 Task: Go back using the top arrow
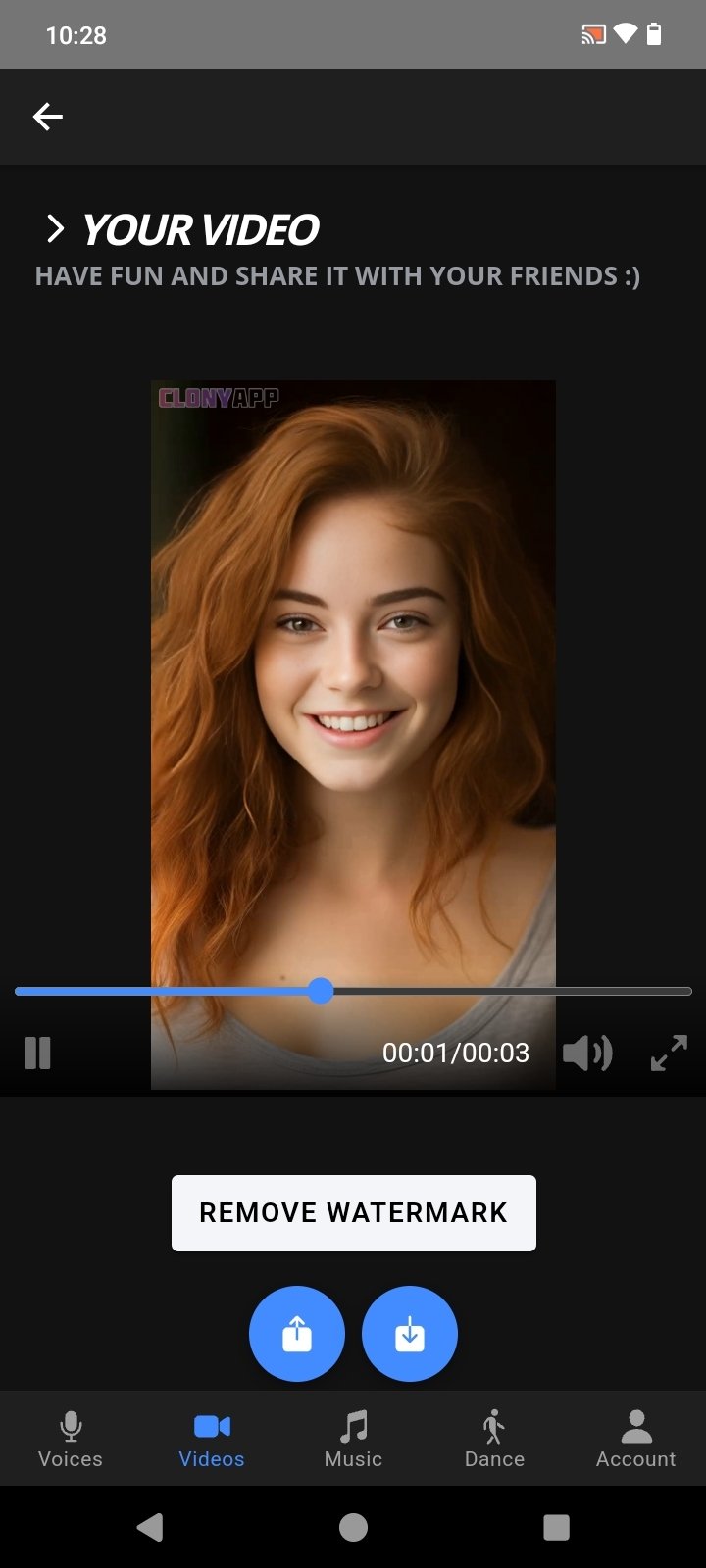[47, 118]
